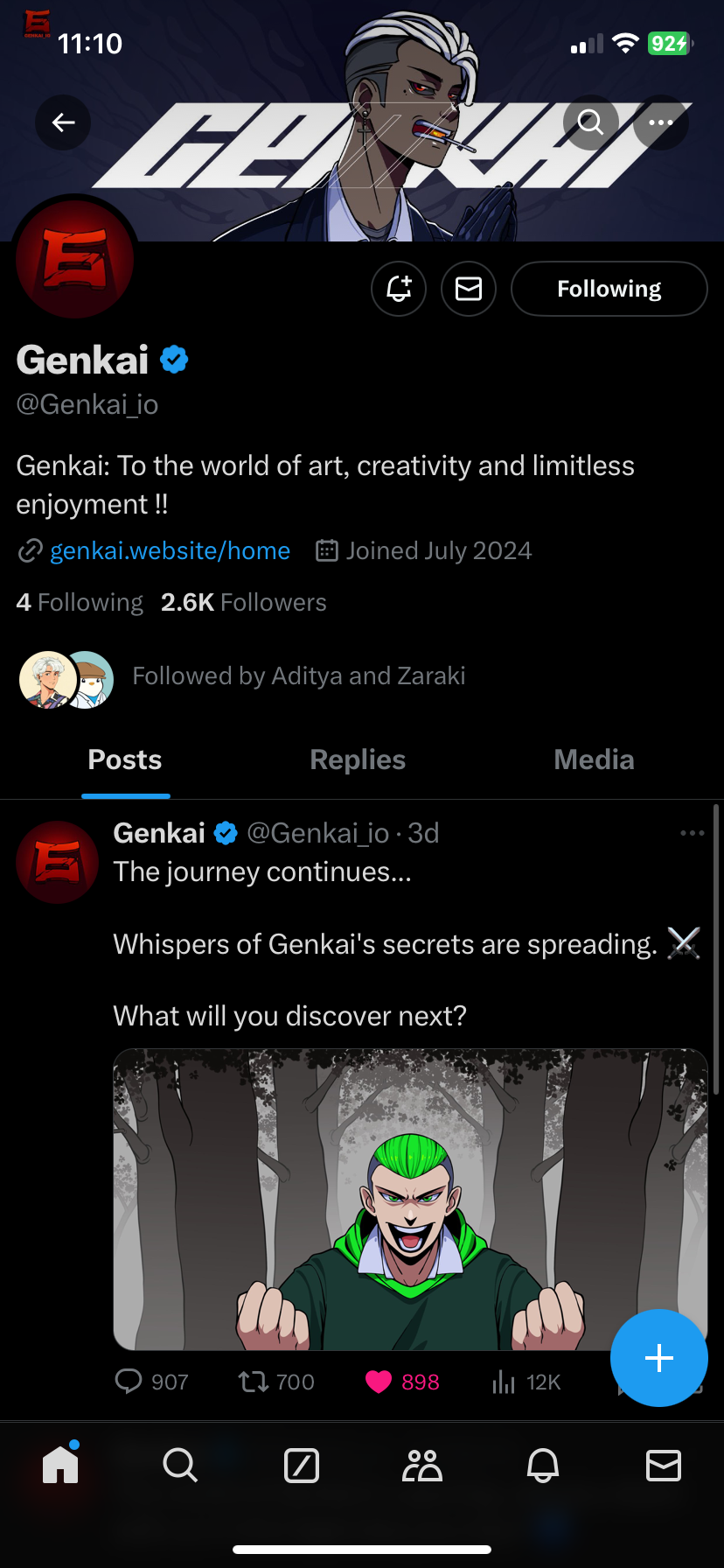Open the more options menu on the profile
This screenshot has height=1568, width=724.
(x=661, y=122)
